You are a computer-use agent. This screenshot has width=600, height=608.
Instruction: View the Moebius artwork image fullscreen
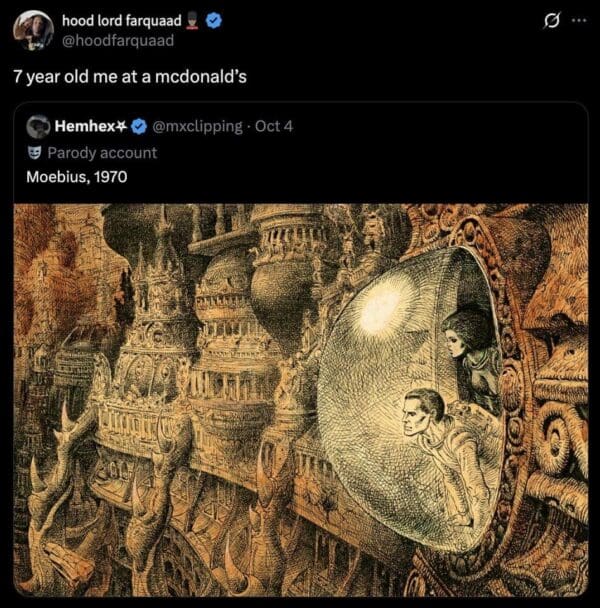(x=300, y=400)
